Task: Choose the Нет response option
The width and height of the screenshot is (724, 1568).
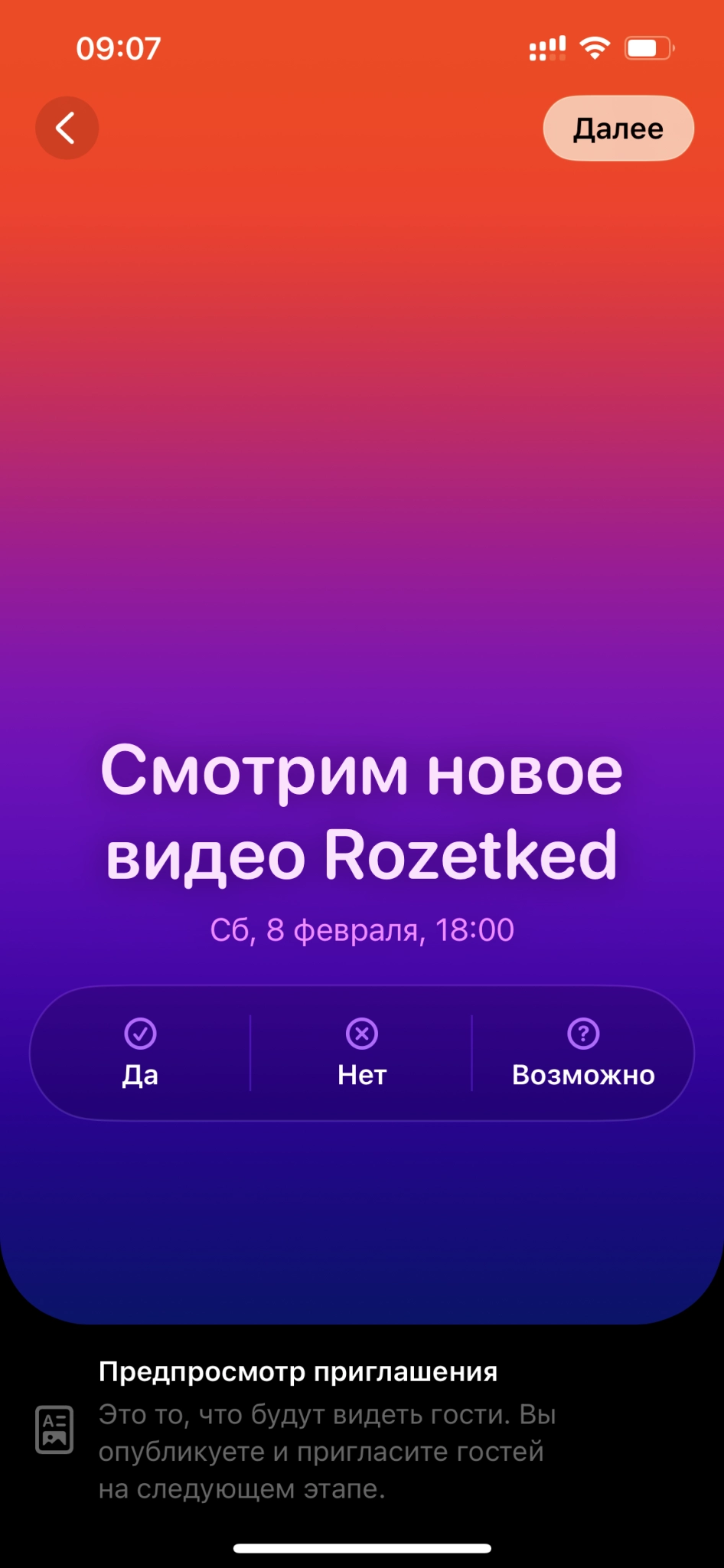Action: click(x=362, y=1053)
